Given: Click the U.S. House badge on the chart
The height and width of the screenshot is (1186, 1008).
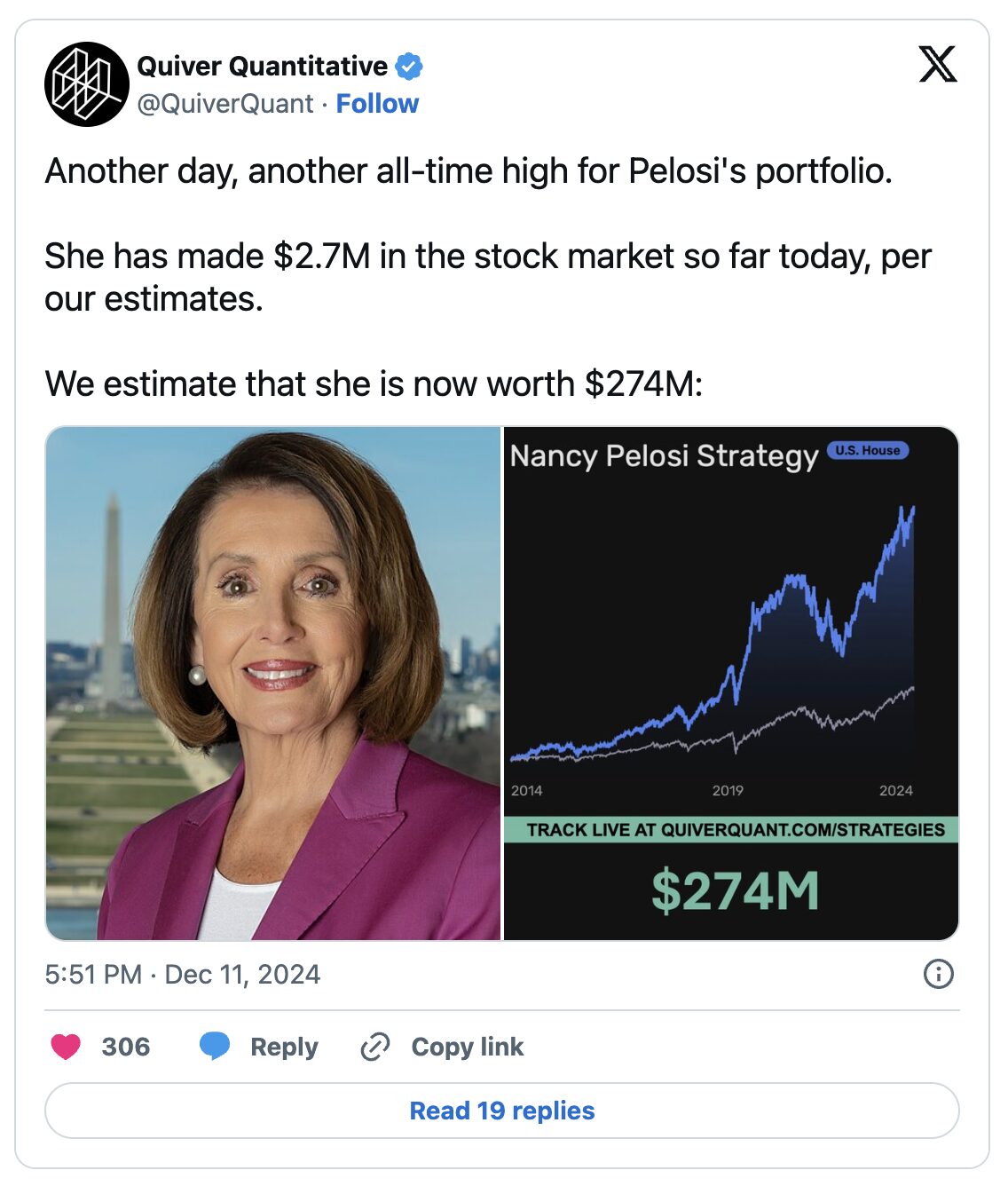Looking at the screenshot, I should [870, 451].
